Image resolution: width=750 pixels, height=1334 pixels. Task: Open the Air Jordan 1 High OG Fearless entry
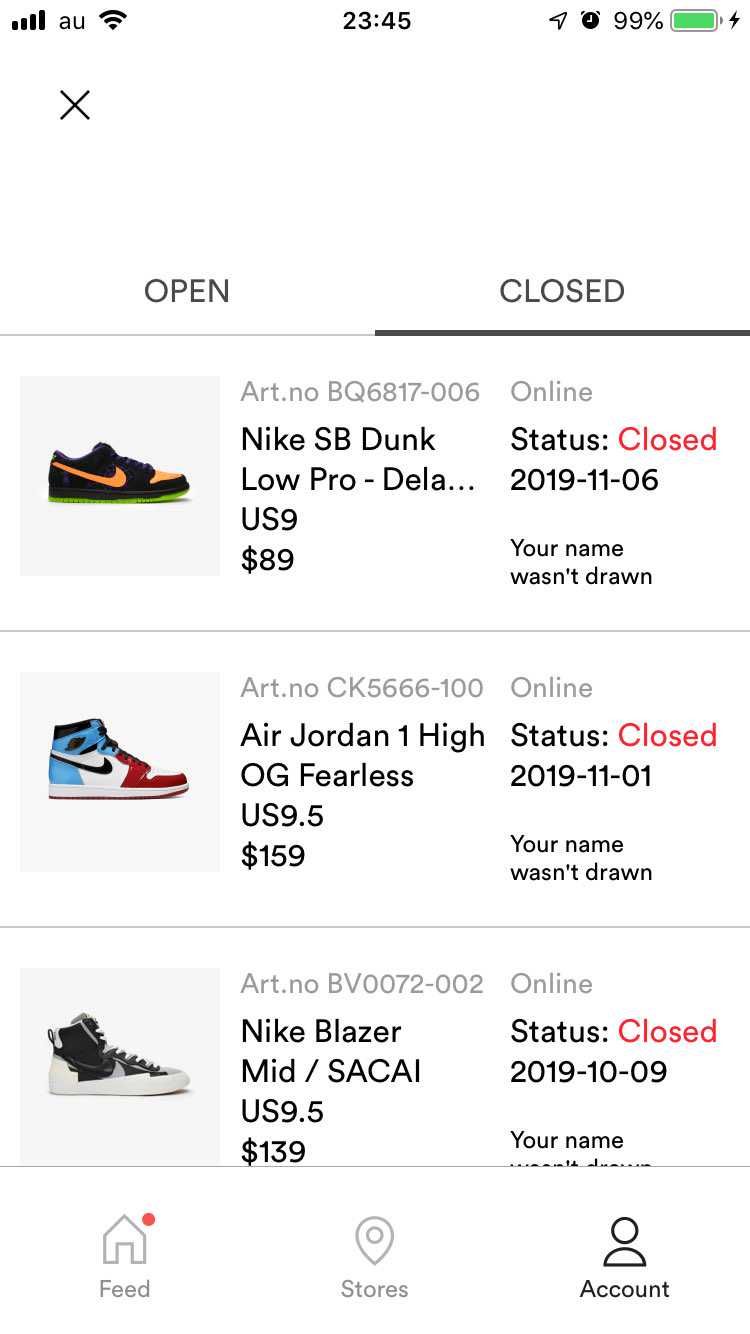(x=375, y=780)
